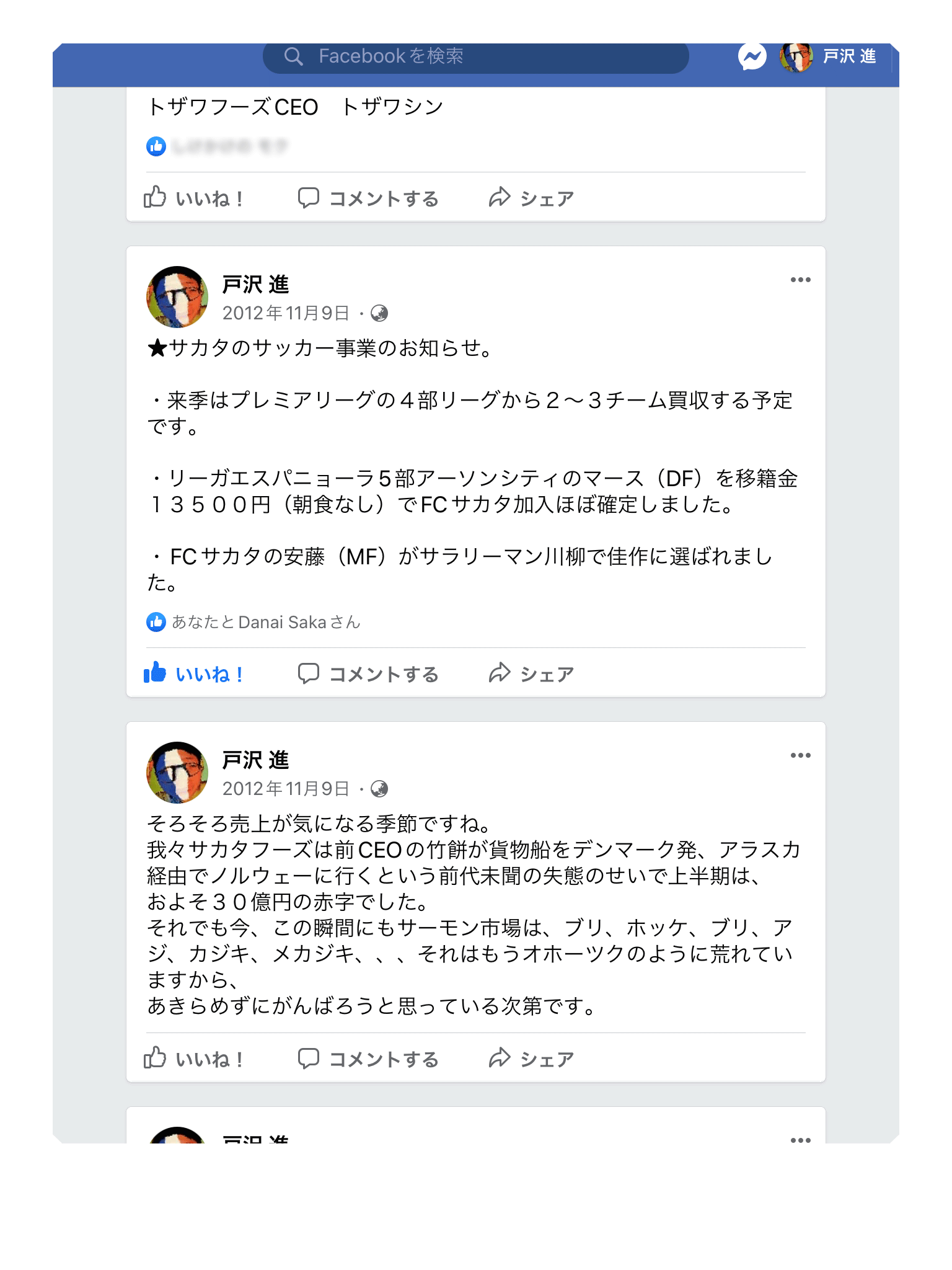Viewport: 952px width, 1270px height.
Task: View likes by あなたと Danai Saka さん
Action: (265, 622)
